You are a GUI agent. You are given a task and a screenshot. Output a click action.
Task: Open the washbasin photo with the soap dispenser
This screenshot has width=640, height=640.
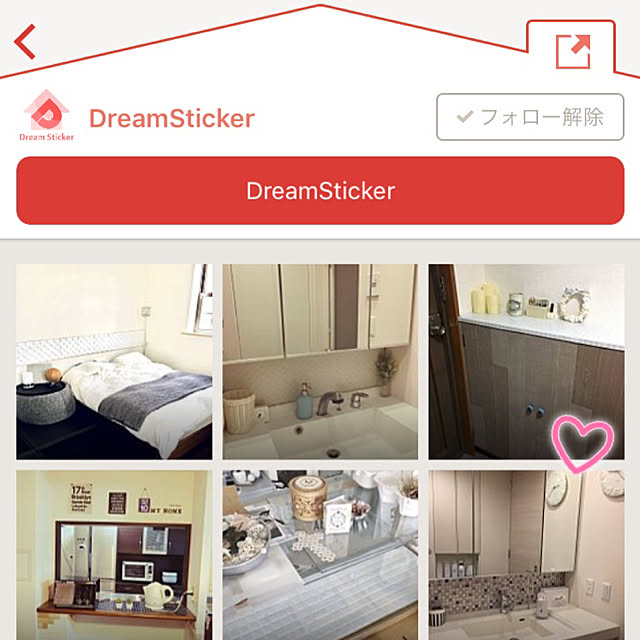point(320,361)
